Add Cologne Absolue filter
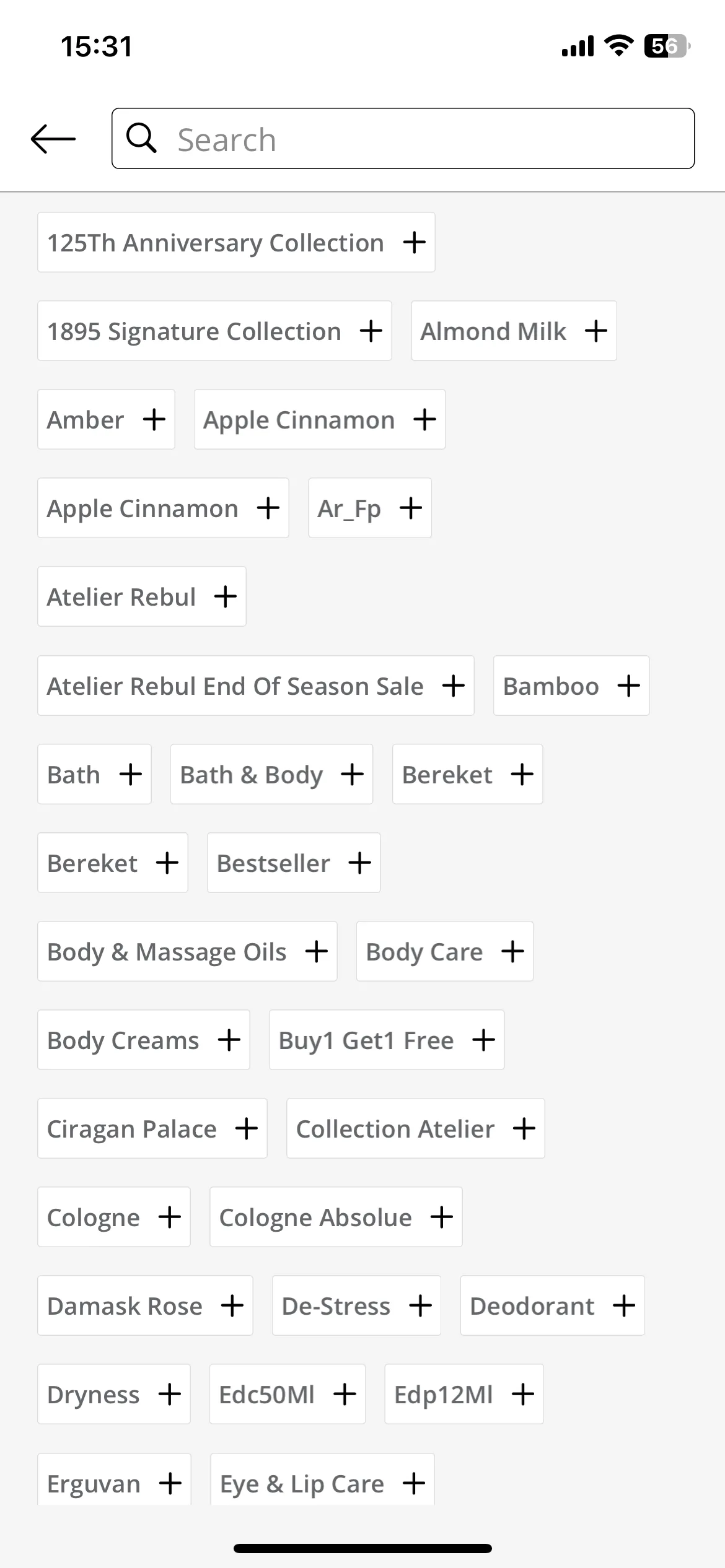Image resolution: width=725 pixels, height=1568 pixels. pos(336,1217)
